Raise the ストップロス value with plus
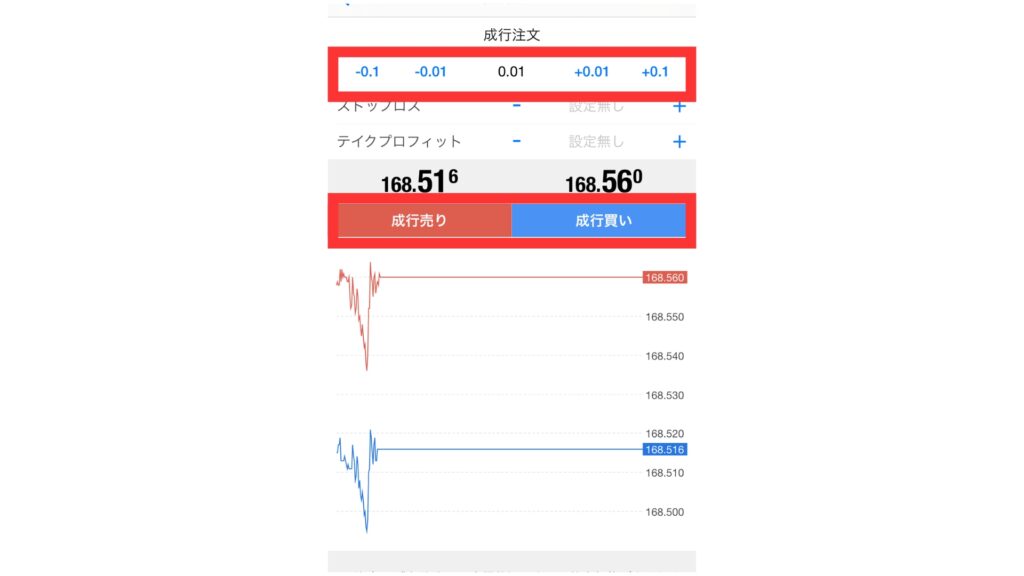 679,106
